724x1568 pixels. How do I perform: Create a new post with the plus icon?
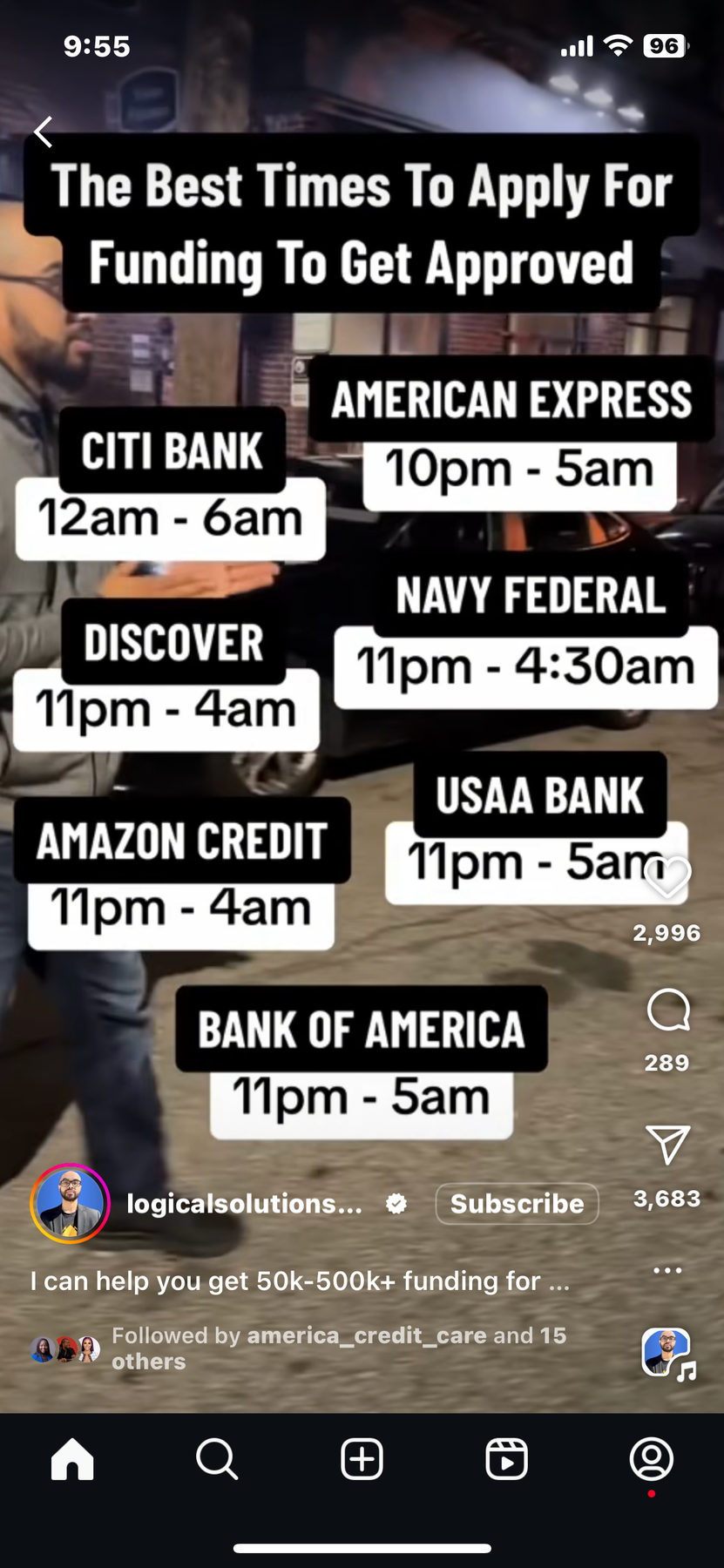362,1460
